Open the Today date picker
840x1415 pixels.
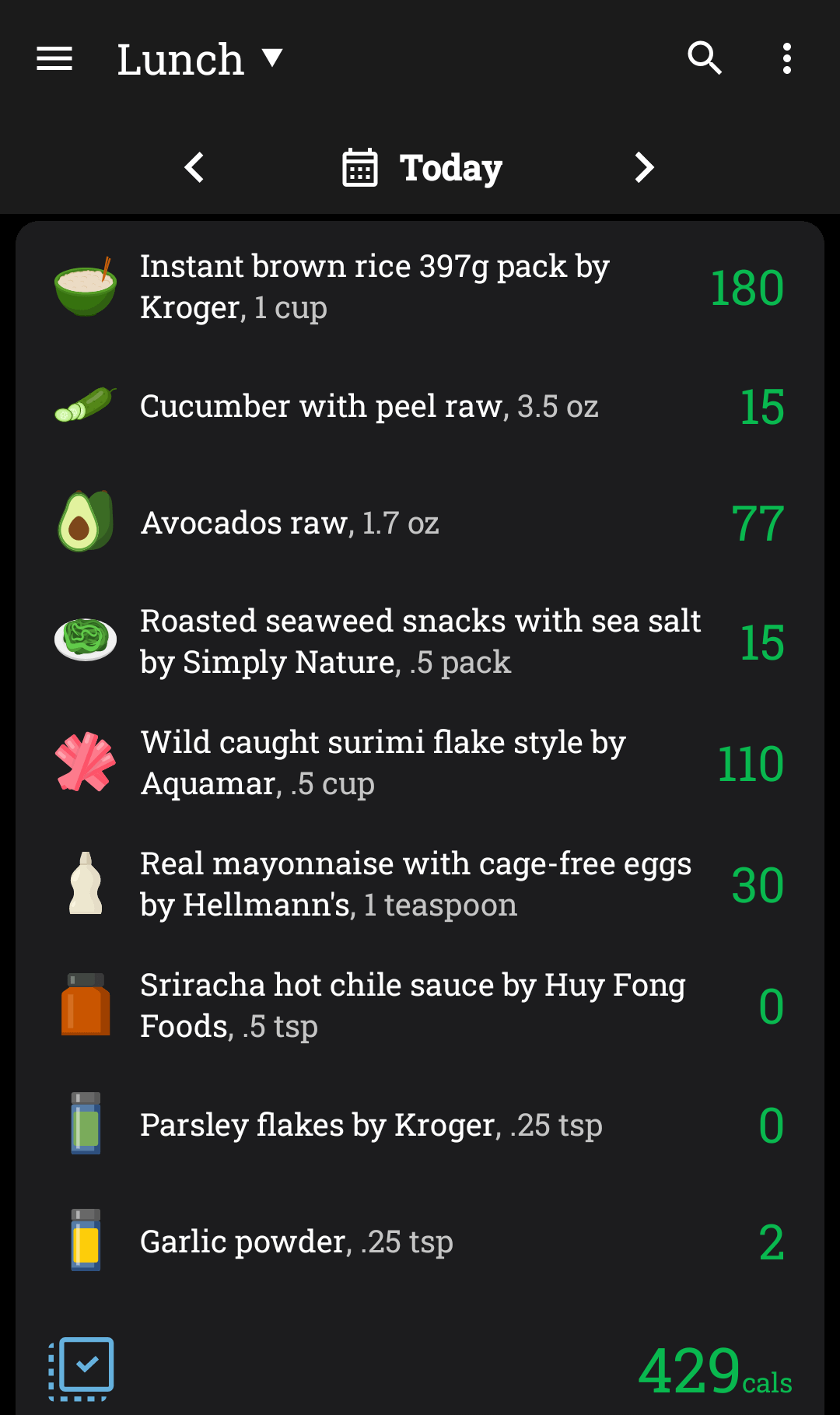point(423,167)
